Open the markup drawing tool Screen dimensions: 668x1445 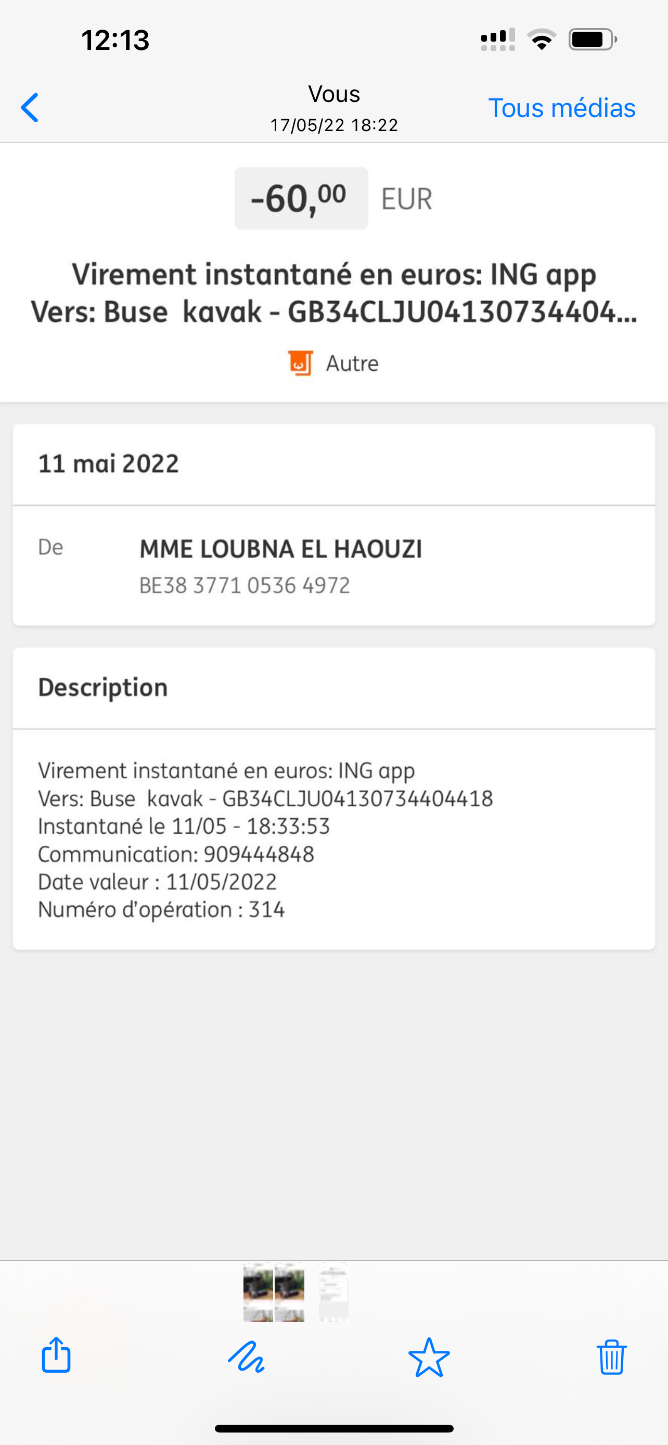click(245, 1357)
